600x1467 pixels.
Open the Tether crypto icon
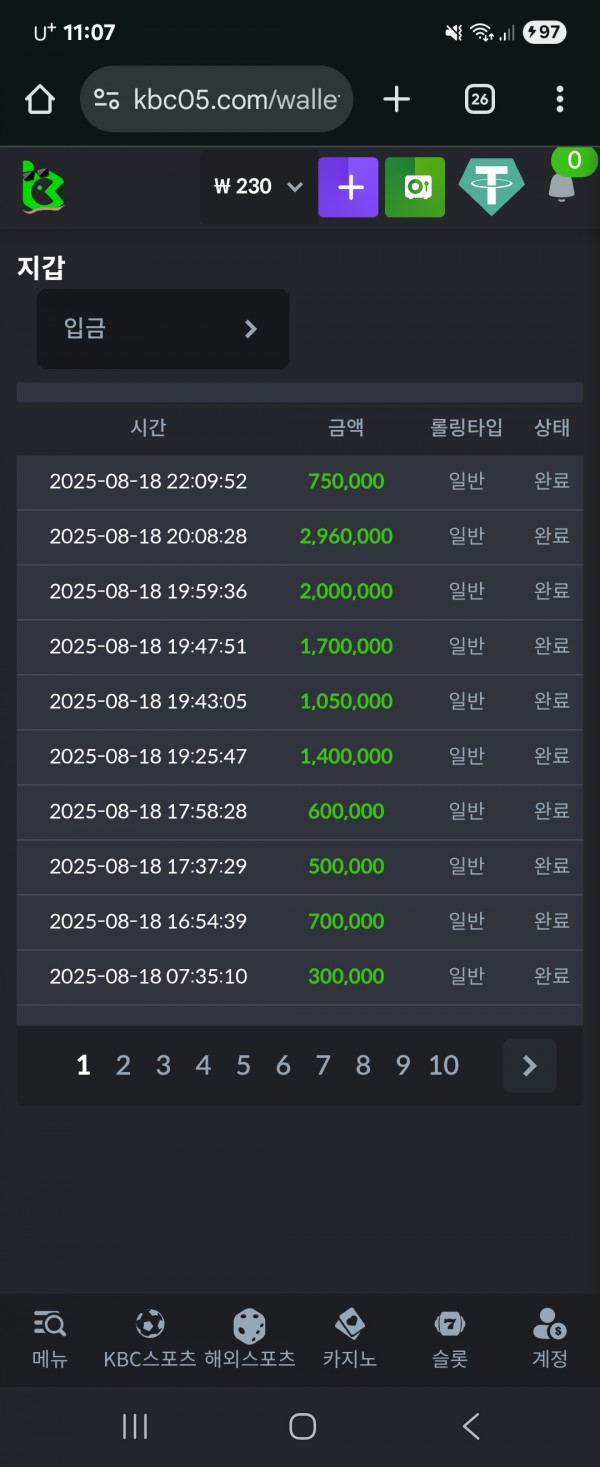491,187
